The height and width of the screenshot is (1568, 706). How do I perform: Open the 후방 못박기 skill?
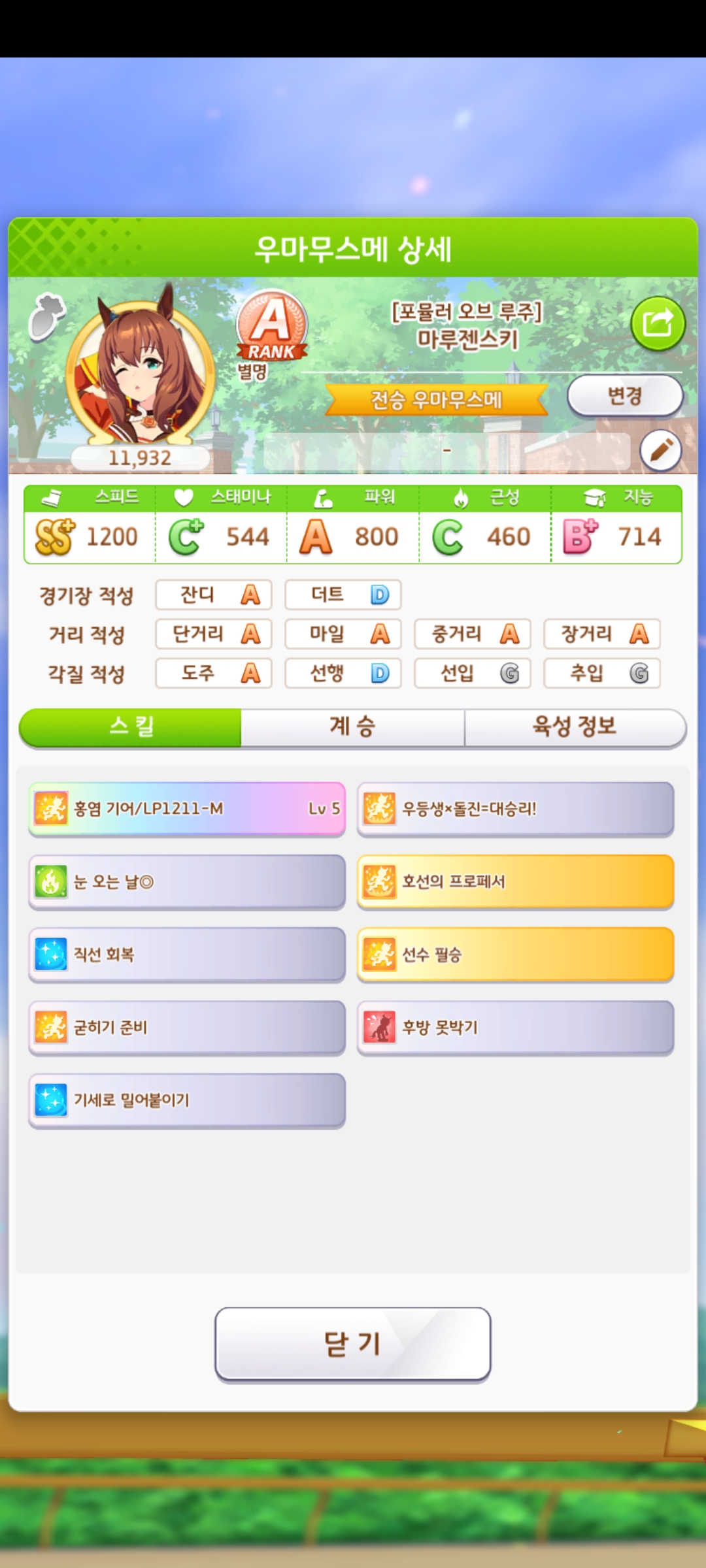515,1028
